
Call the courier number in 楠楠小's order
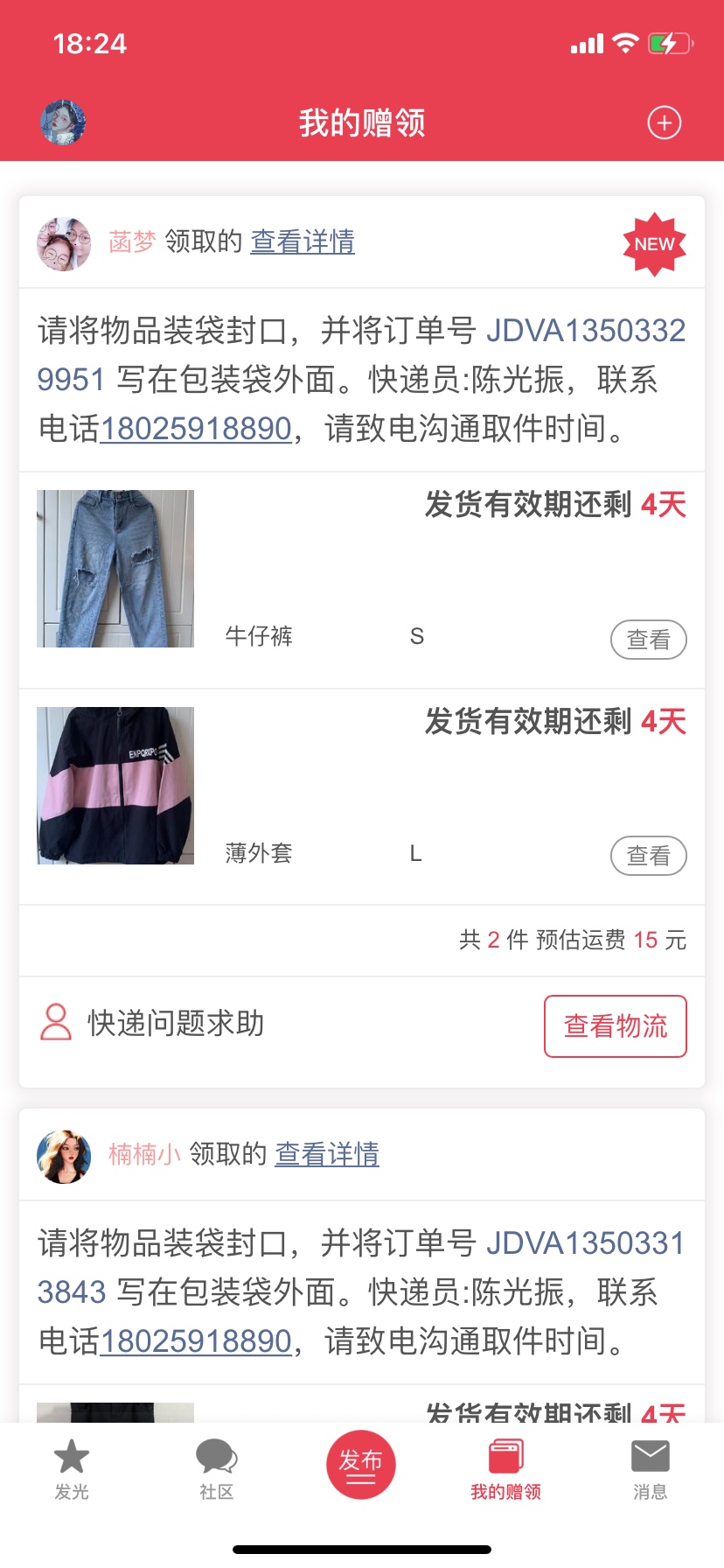pyautogui.click(x=196, y=1341)
